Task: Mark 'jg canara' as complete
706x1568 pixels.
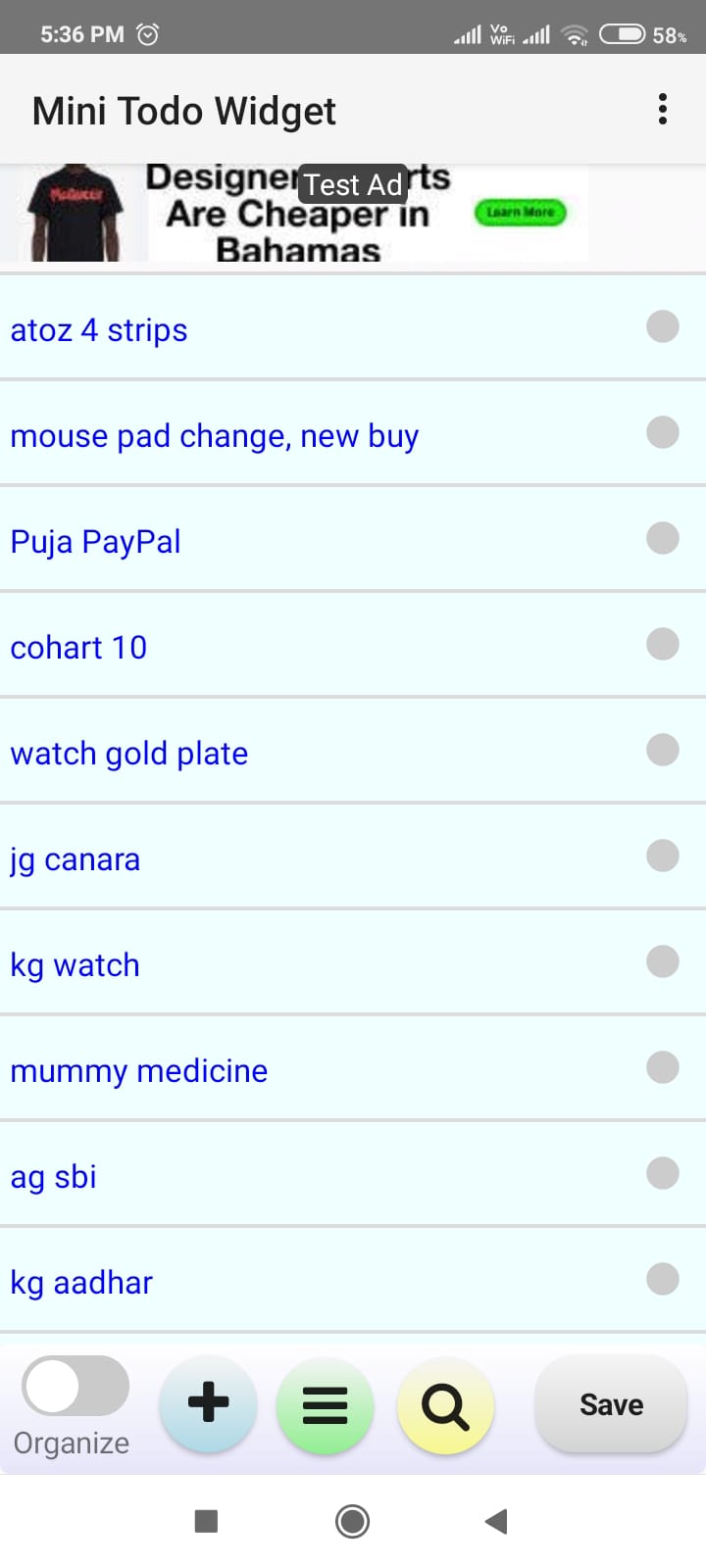Action: point(663,856)
